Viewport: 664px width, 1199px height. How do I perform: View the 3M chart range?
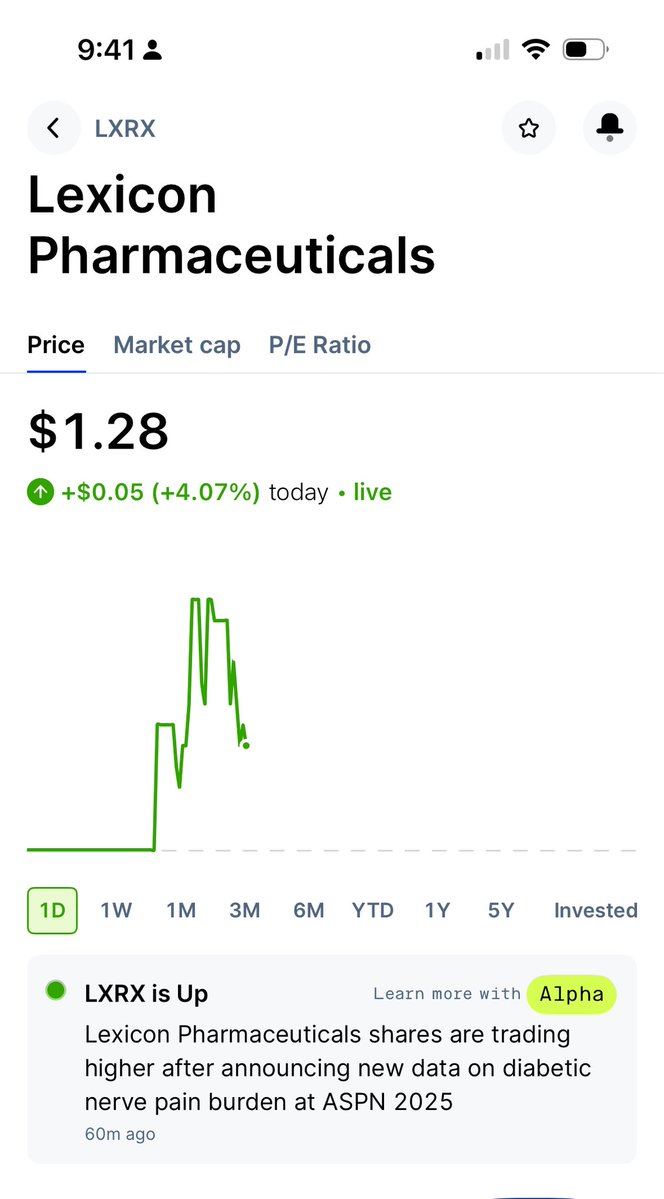245,910
